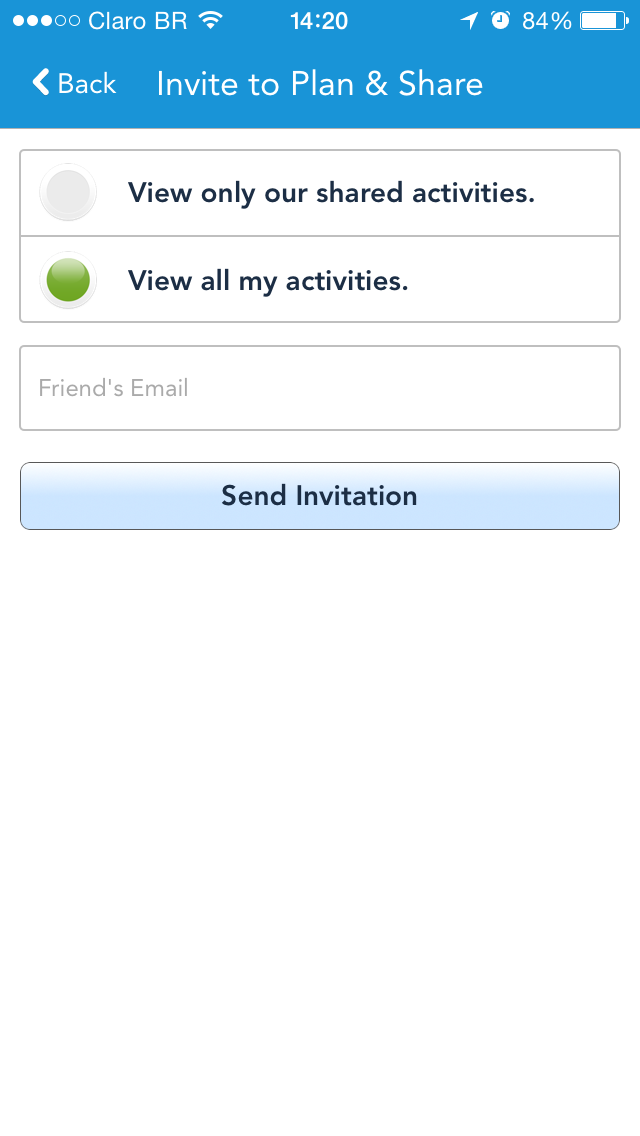Tap the Friend's Email field
This screenshot has width=640, height=1136.
[x=320, y=388]
